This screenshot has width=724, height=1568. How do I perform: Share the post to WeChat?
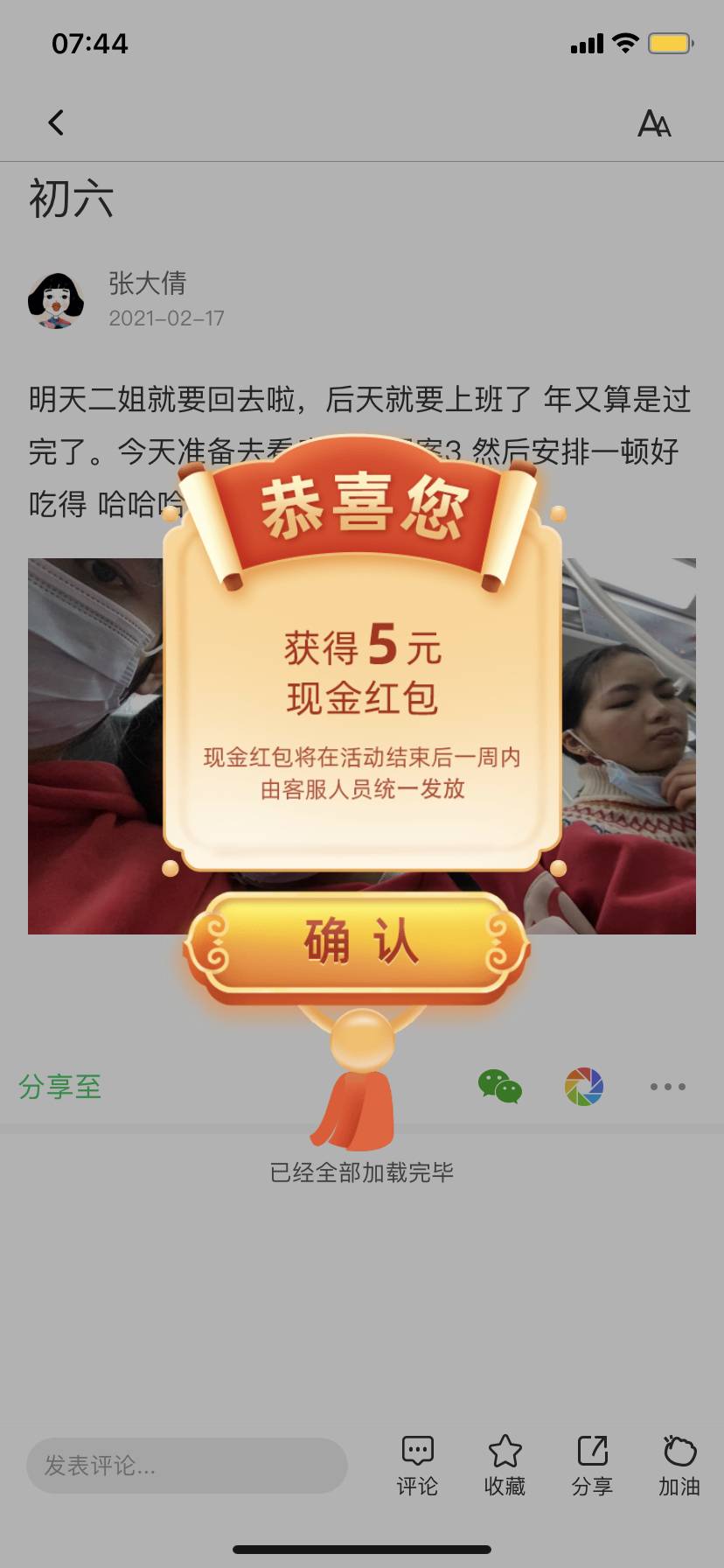click(499, 1087)
